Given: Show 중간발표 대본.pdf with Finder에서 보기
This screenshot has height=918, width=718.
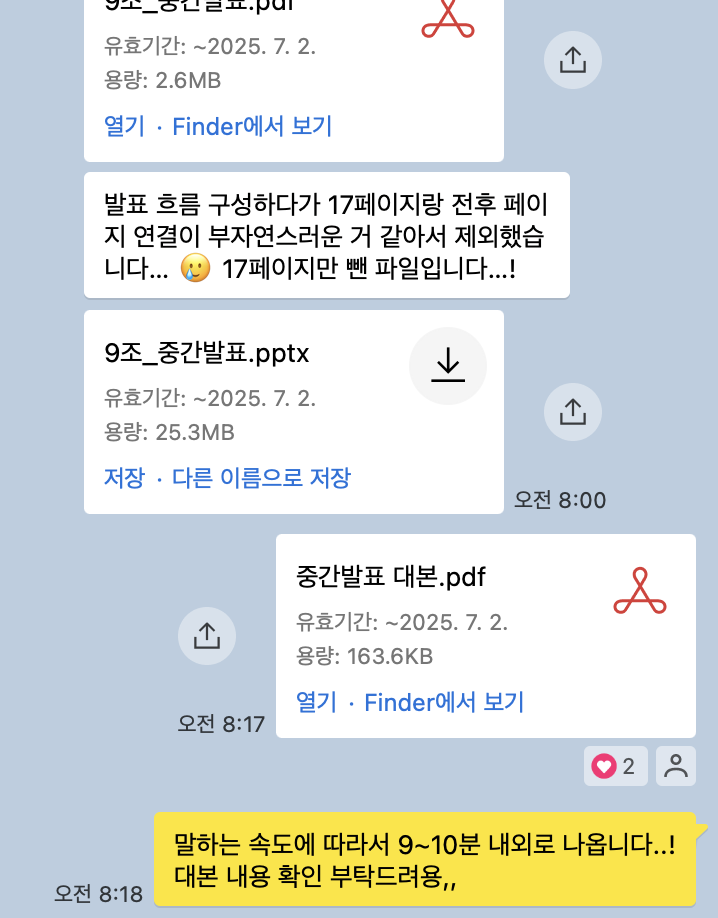Looking at the screenshot, I should pos(444,702).
